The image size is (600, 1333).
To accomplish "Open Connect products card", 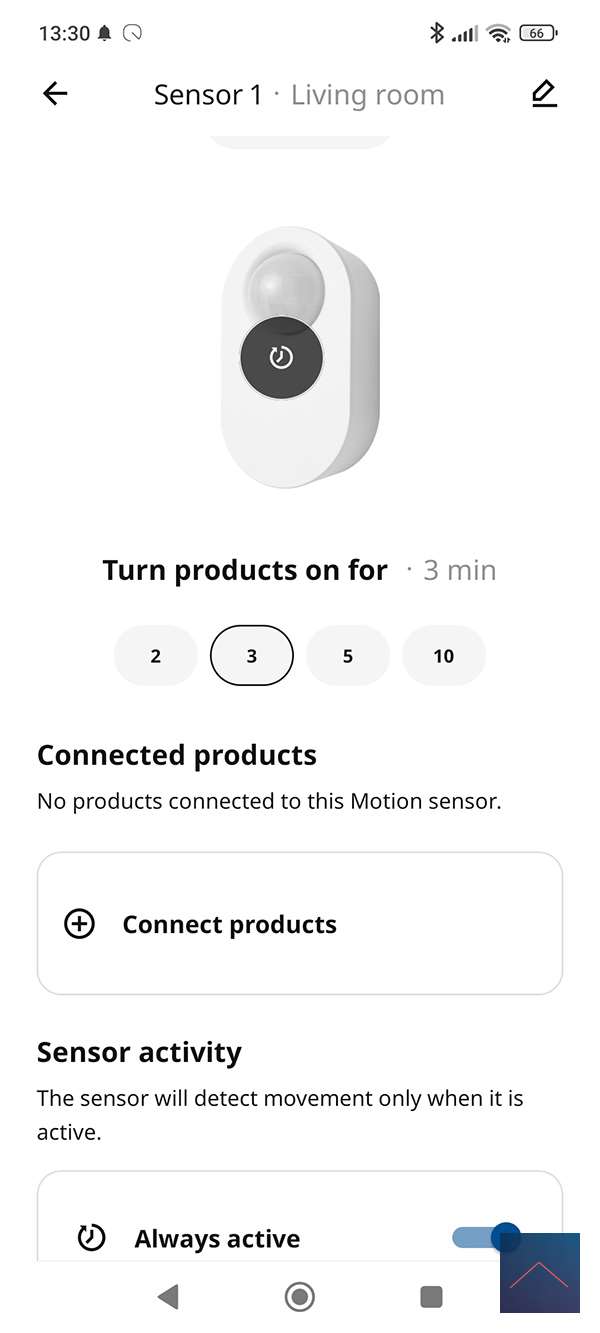I will 299,924.
